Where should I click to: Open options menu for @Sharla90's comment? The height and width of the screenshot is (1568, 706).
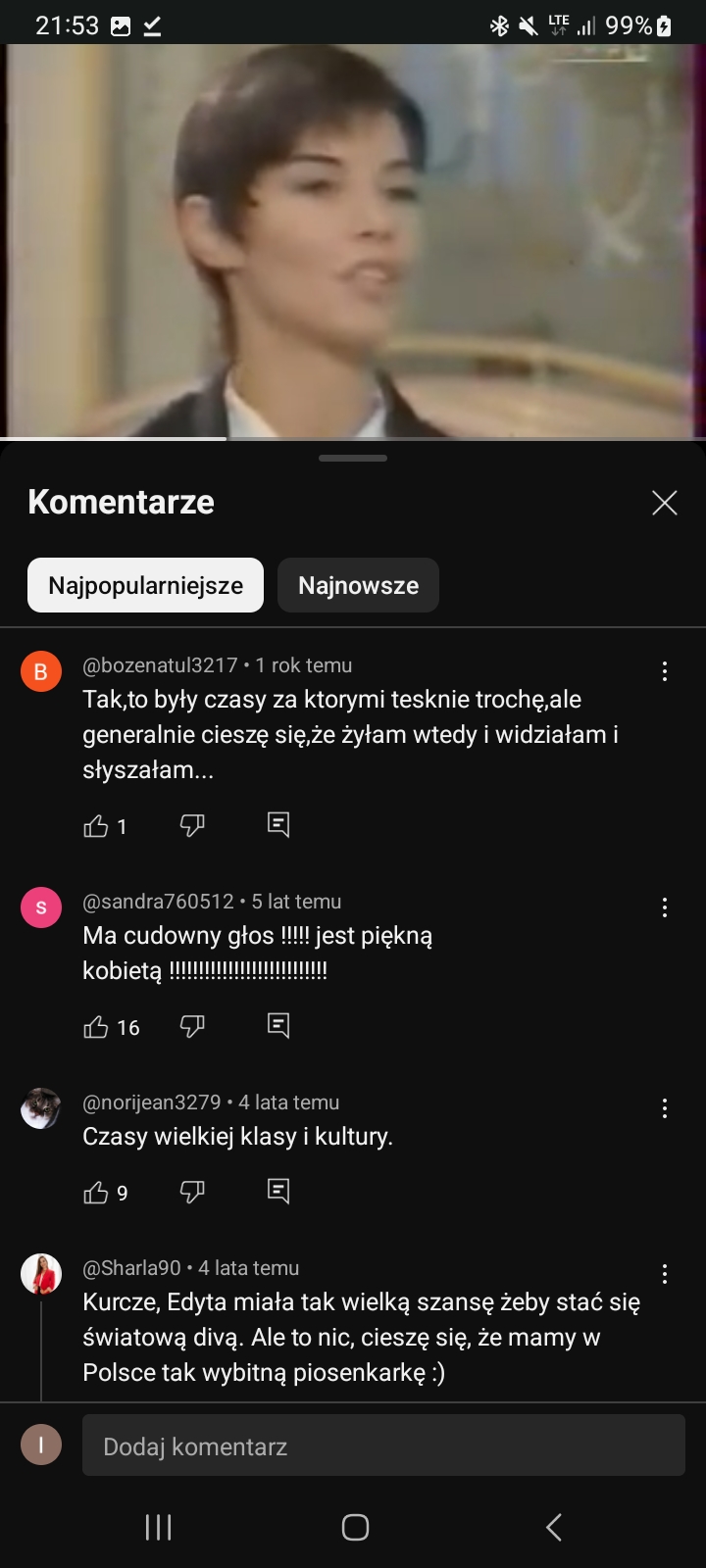coord(665,1274)
